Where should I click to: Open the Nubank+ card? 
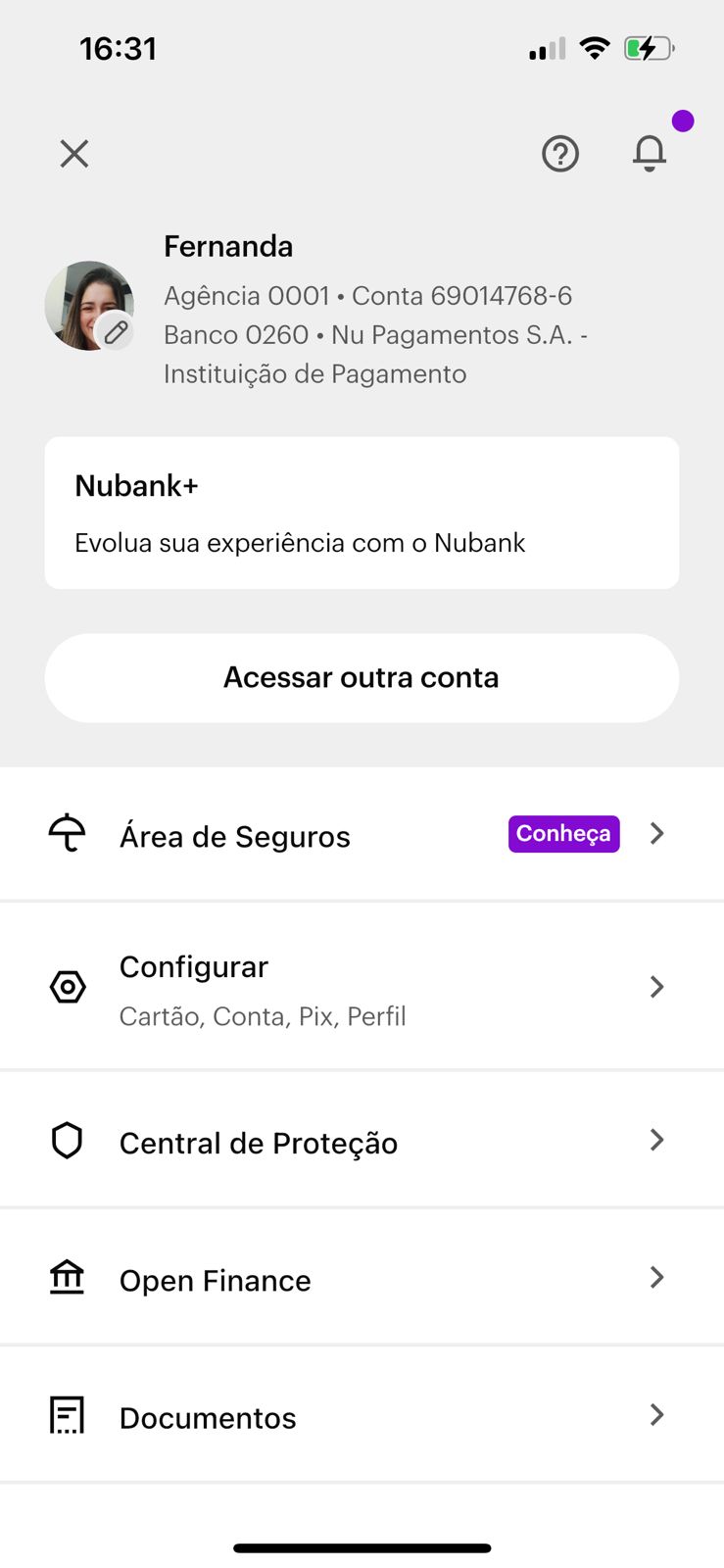pos(362,513)
